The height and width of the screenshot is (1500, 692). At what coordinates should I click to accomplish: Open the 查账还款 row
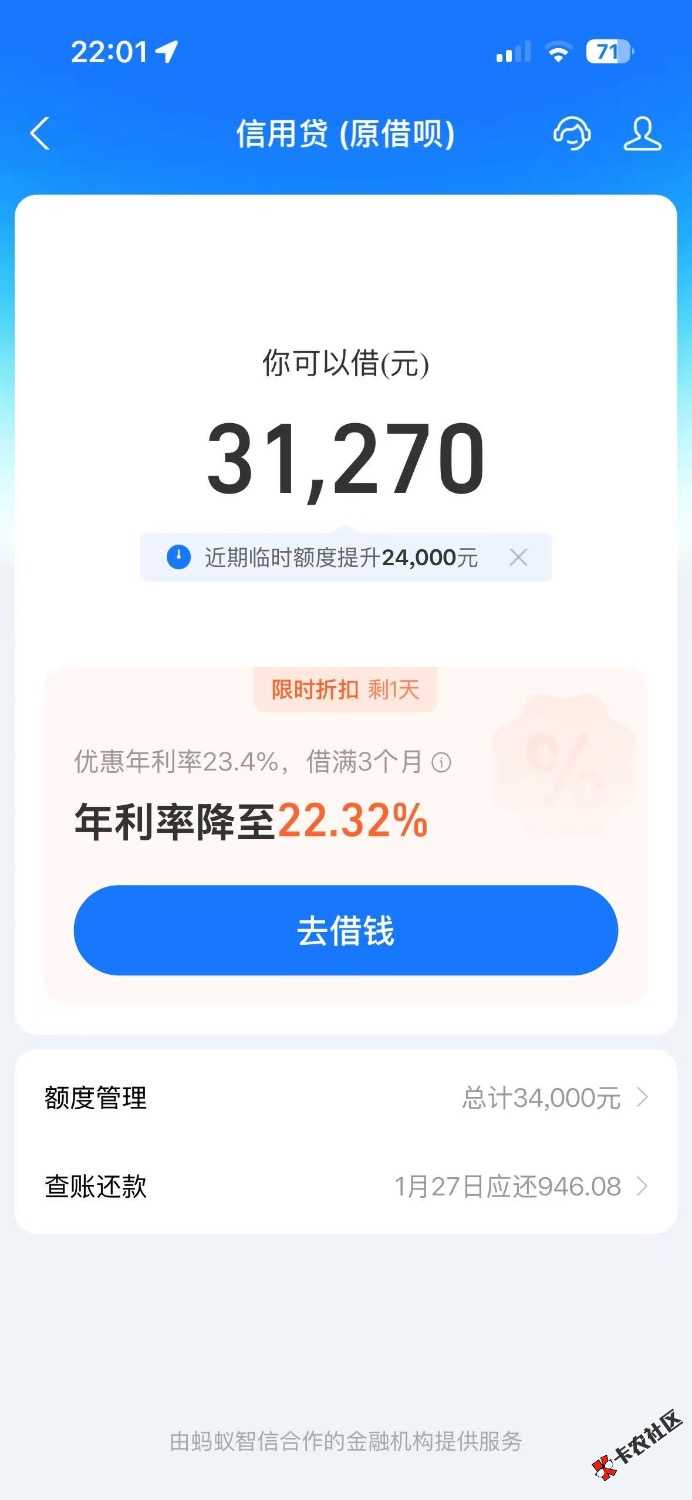click(346, 1187)
